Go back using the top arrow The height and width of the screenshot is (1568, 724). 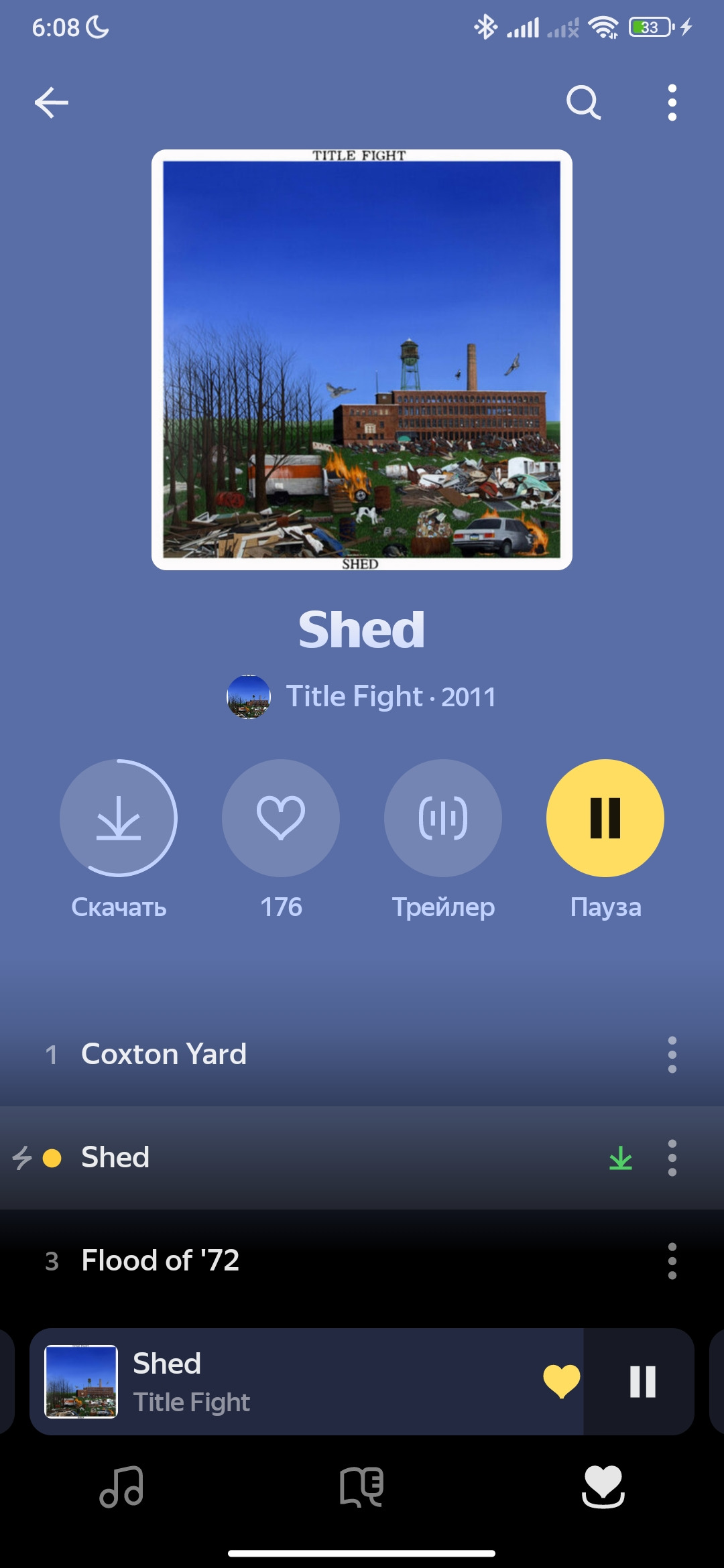(52, 103)
